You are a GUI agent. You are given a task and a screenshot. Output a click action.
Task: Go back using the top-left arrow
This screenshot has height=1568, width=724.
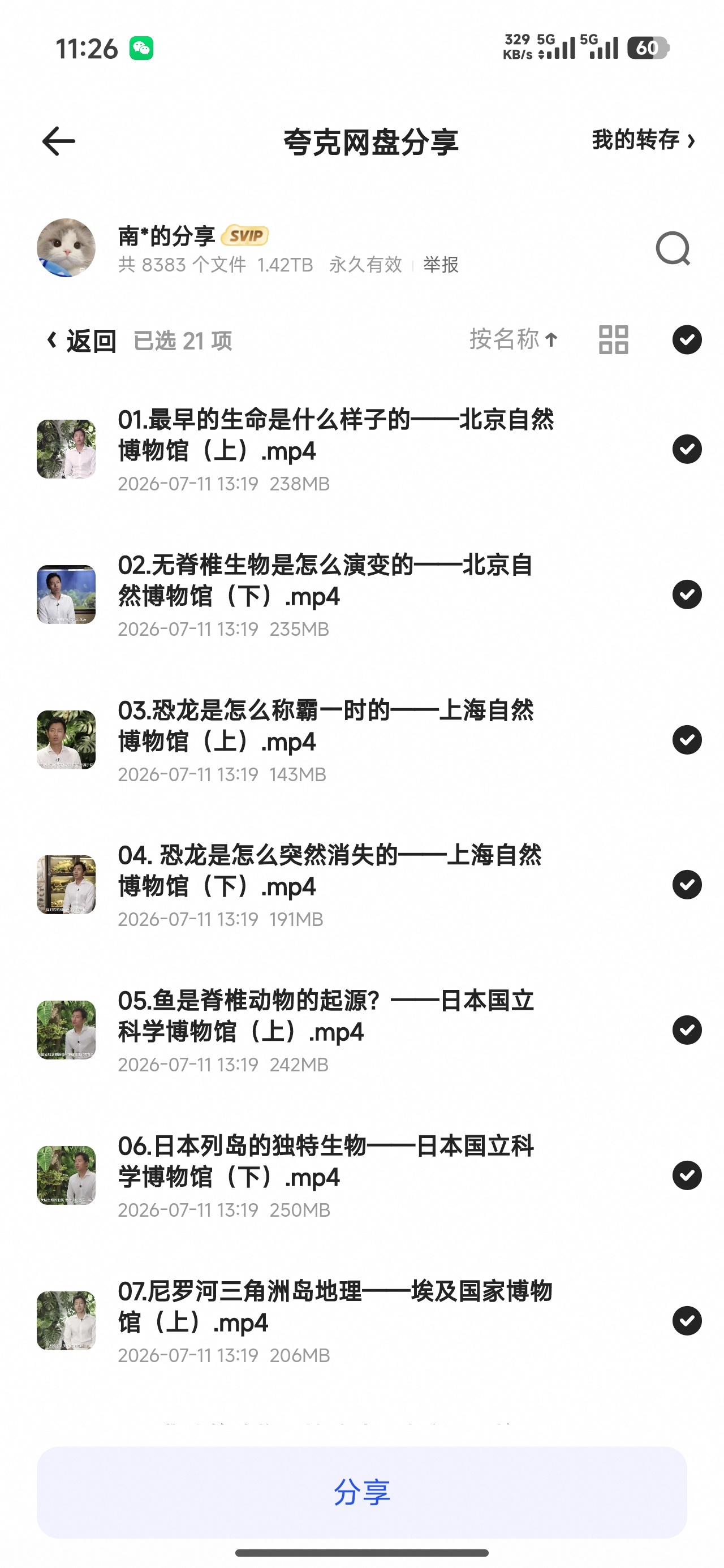point(58,141)
